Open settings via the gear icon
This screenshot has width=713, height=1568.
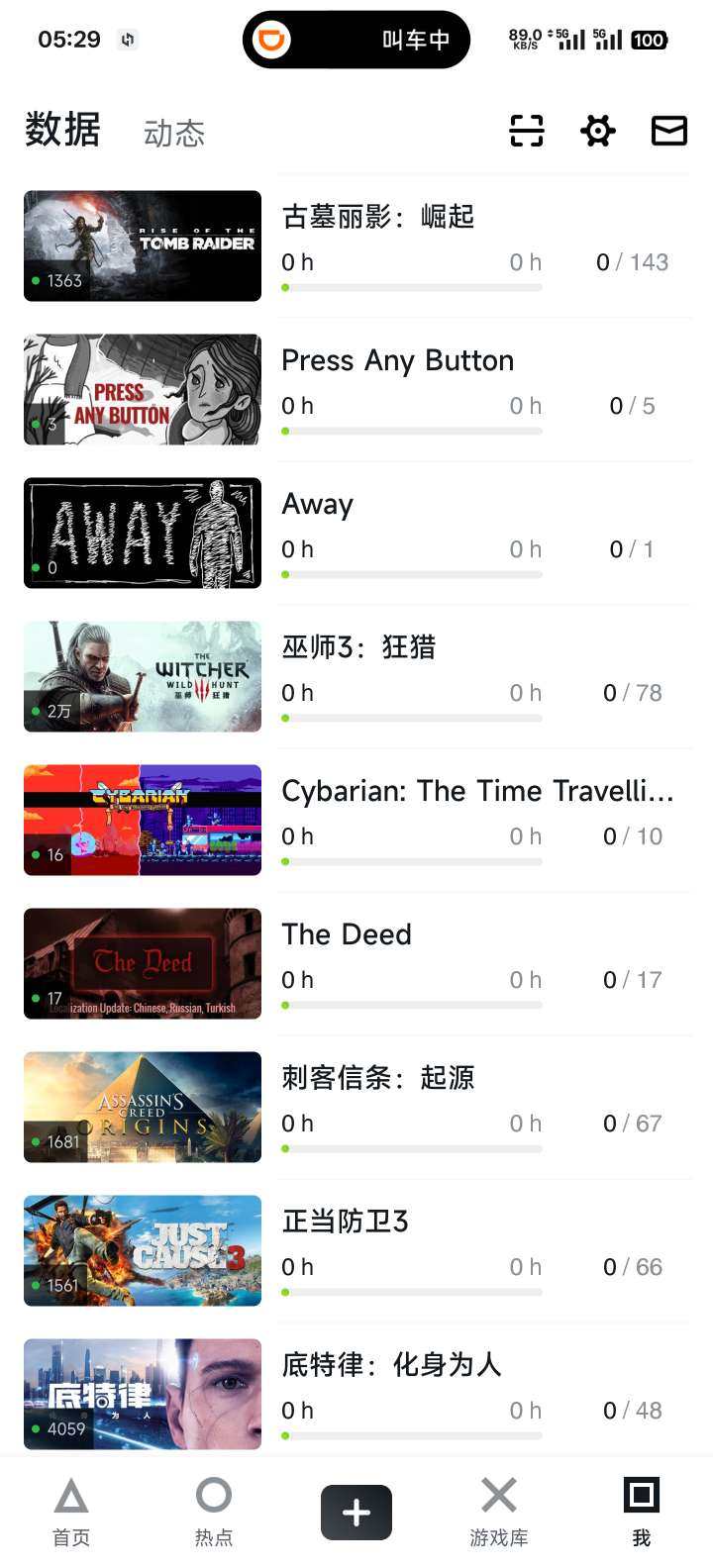[x=598, y=131]
